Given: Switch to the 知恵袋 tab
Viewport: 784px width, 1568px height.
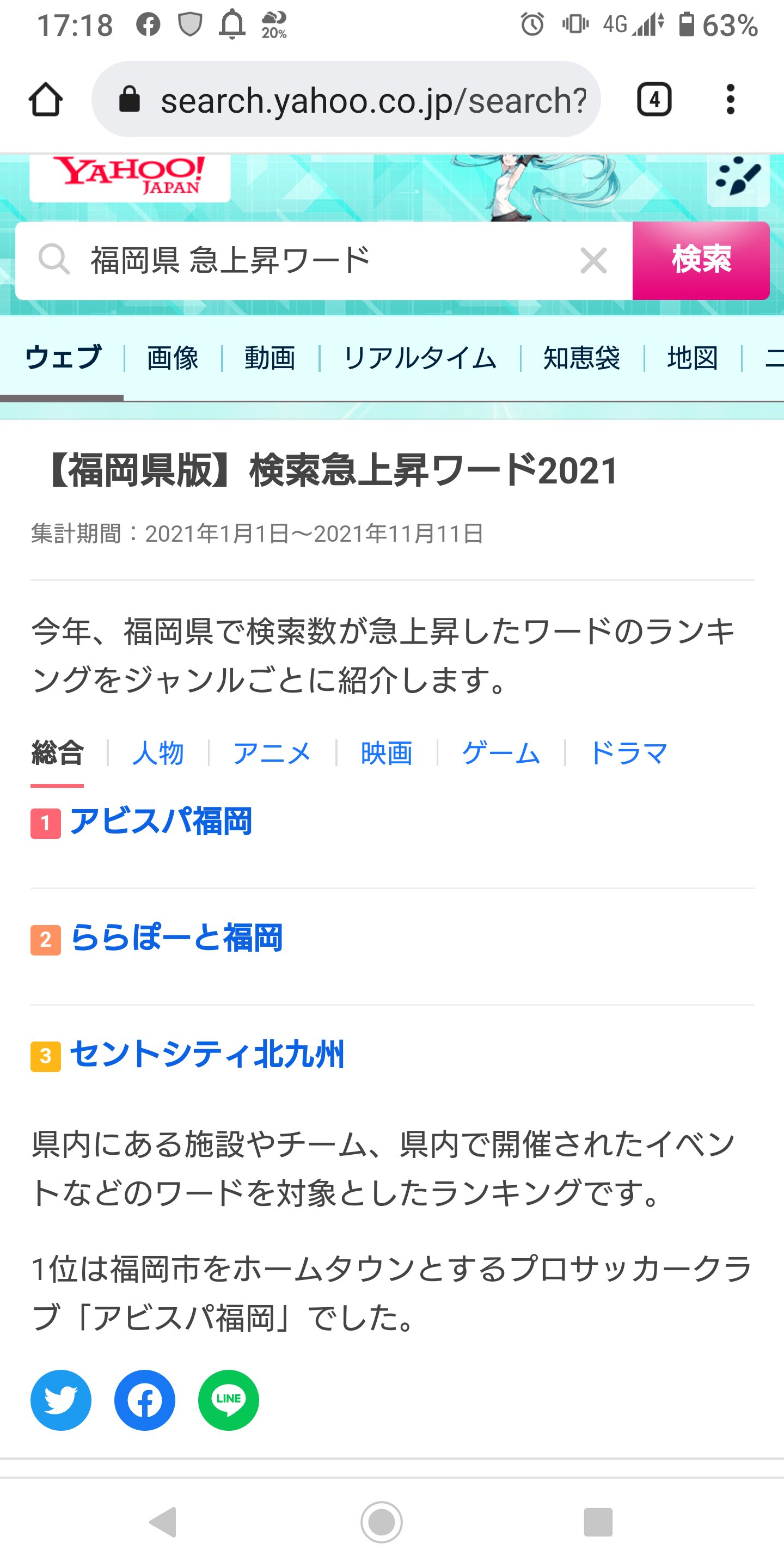Looking at the screenshot, I should 581,358.
